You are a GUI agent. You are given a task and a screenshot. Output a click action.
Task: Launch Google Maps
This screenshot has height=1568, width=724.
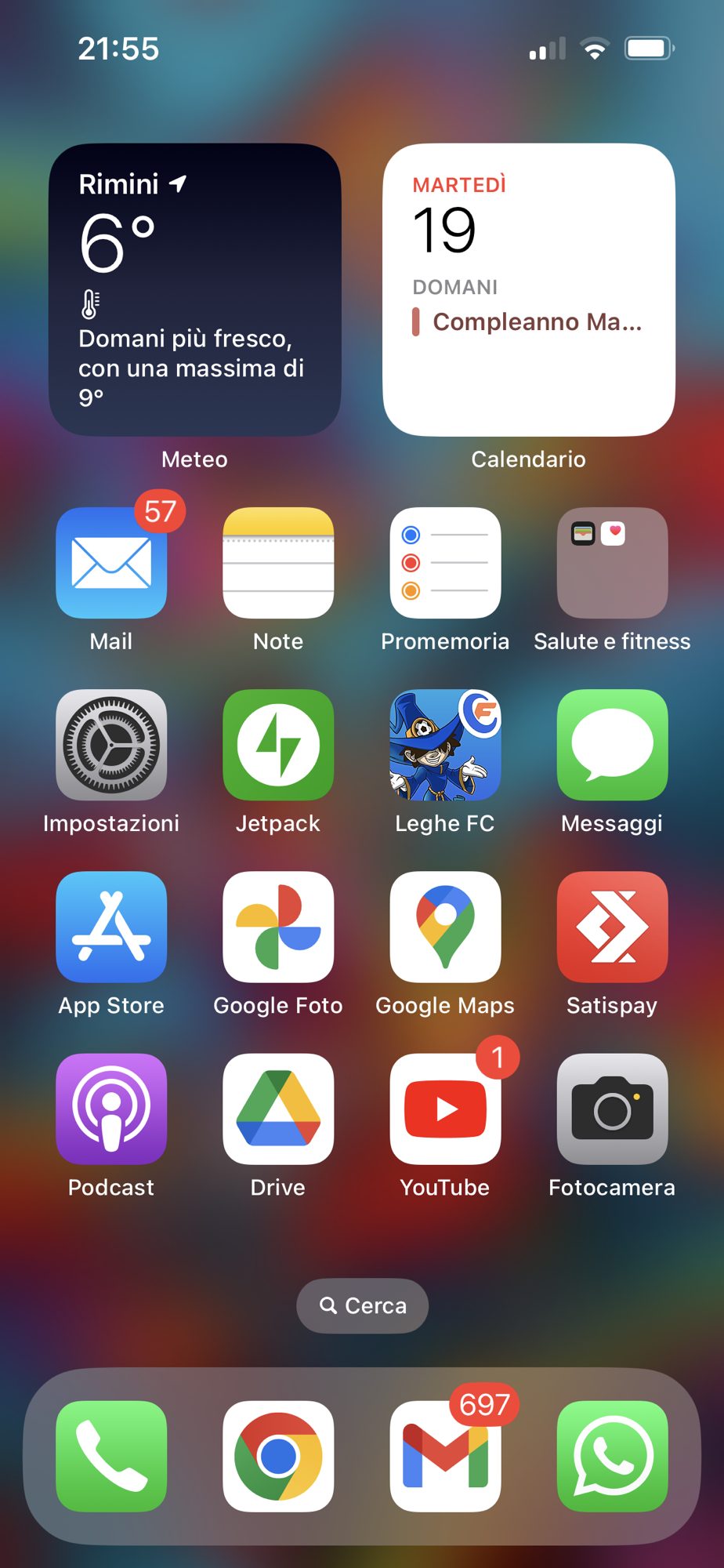[x=445, y=926]
